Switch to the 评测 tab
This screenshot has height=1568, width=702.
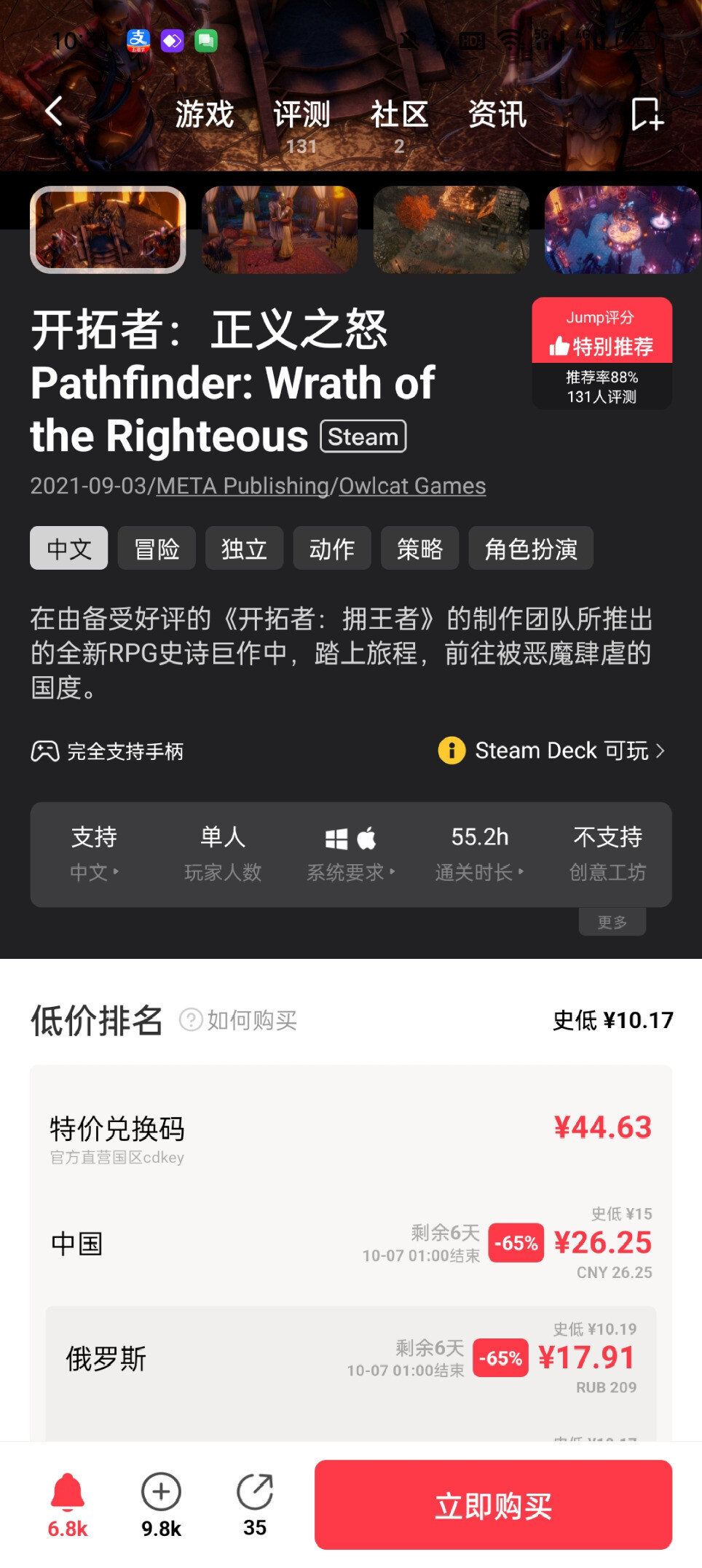click(301, 124)
